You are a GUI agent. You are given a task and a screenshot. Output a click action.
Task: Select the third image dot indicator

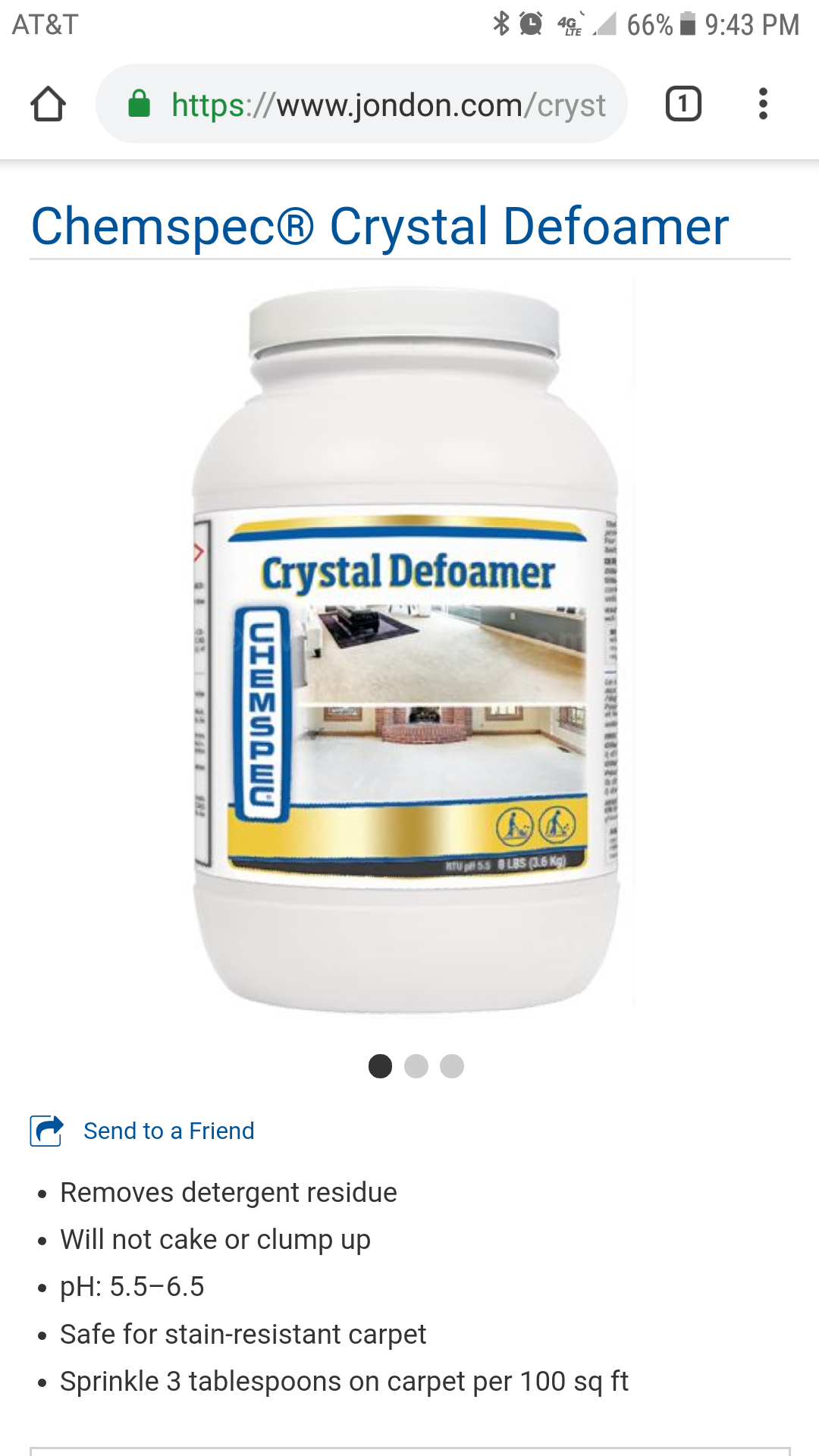click(x=452, y=1066)
